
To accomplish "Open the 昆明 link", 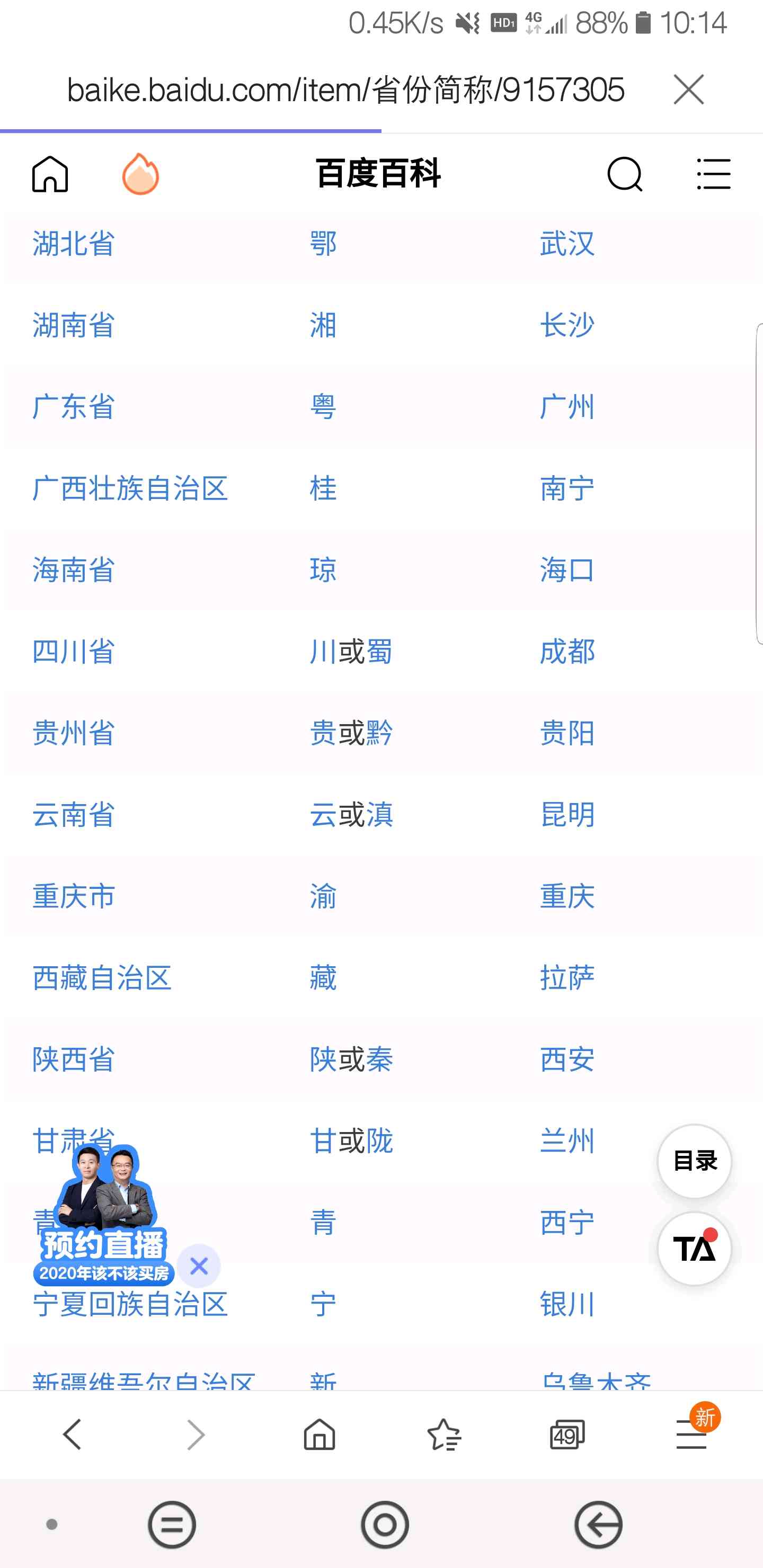I will [x=567, y=814].
